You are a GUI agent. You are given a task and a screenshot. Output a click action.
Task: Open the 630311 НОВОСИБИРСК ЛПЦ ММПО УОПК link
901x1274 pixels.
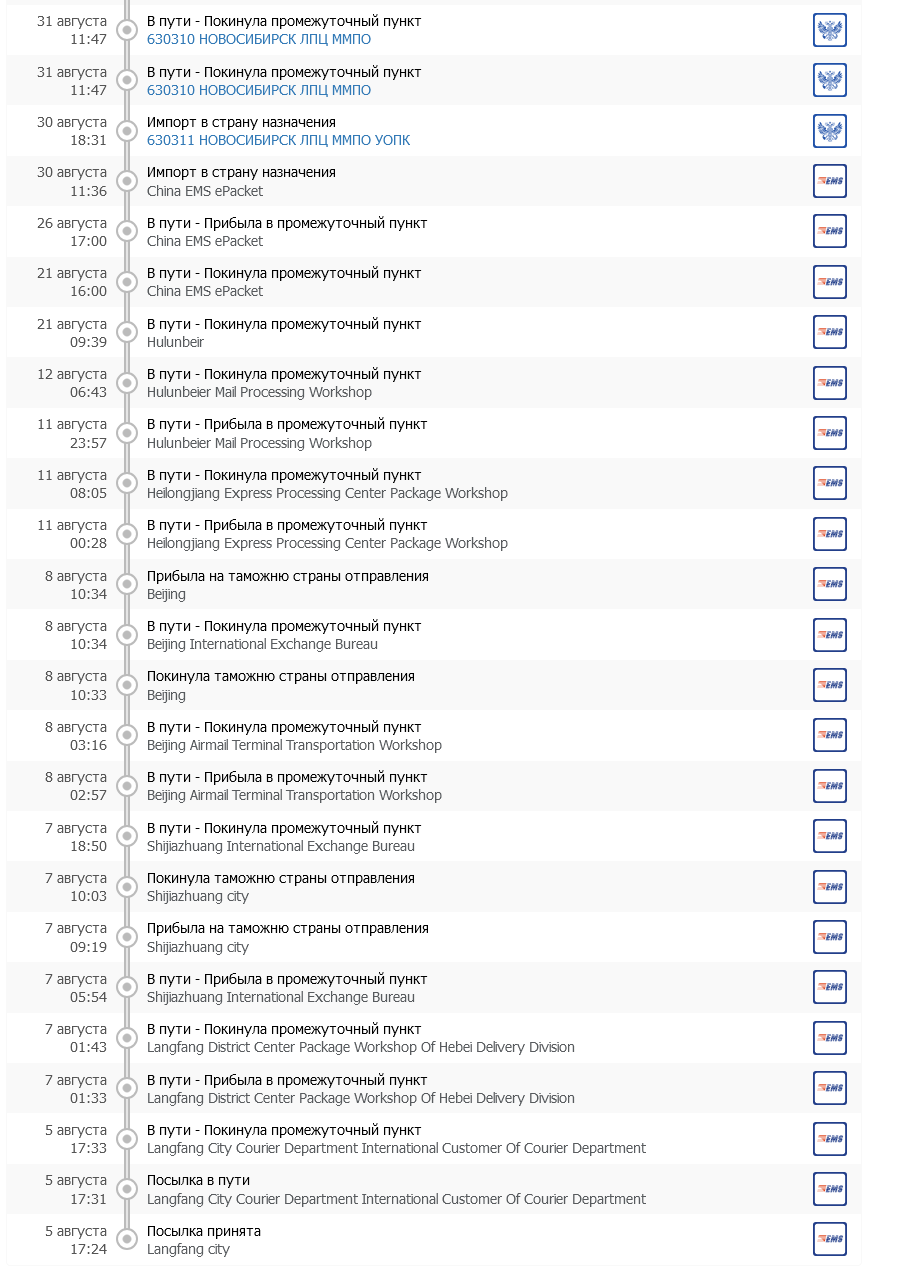(278, 140)
